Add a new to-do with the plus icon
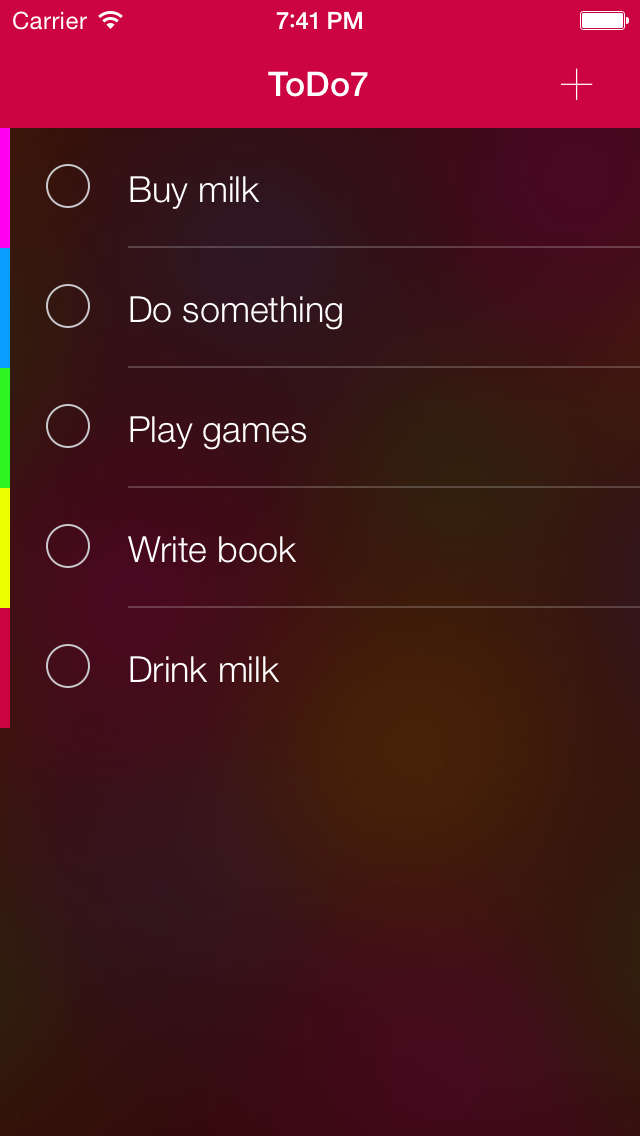 pyautogui.click(x=576, y=85)
